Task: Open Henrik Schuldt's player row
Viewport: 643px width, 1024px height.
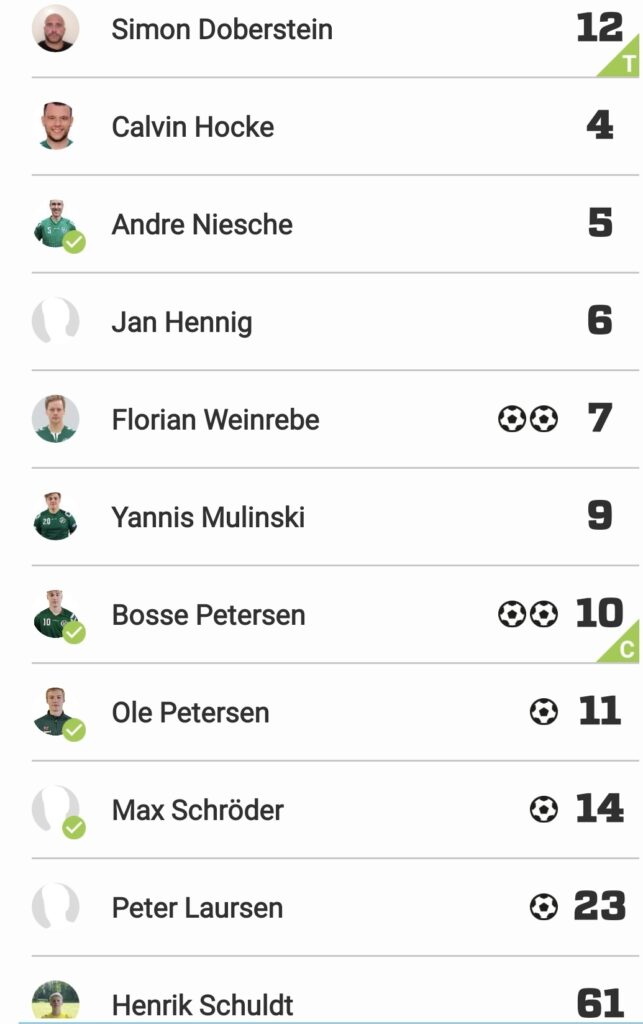Action: click(x=203, y=1003)
